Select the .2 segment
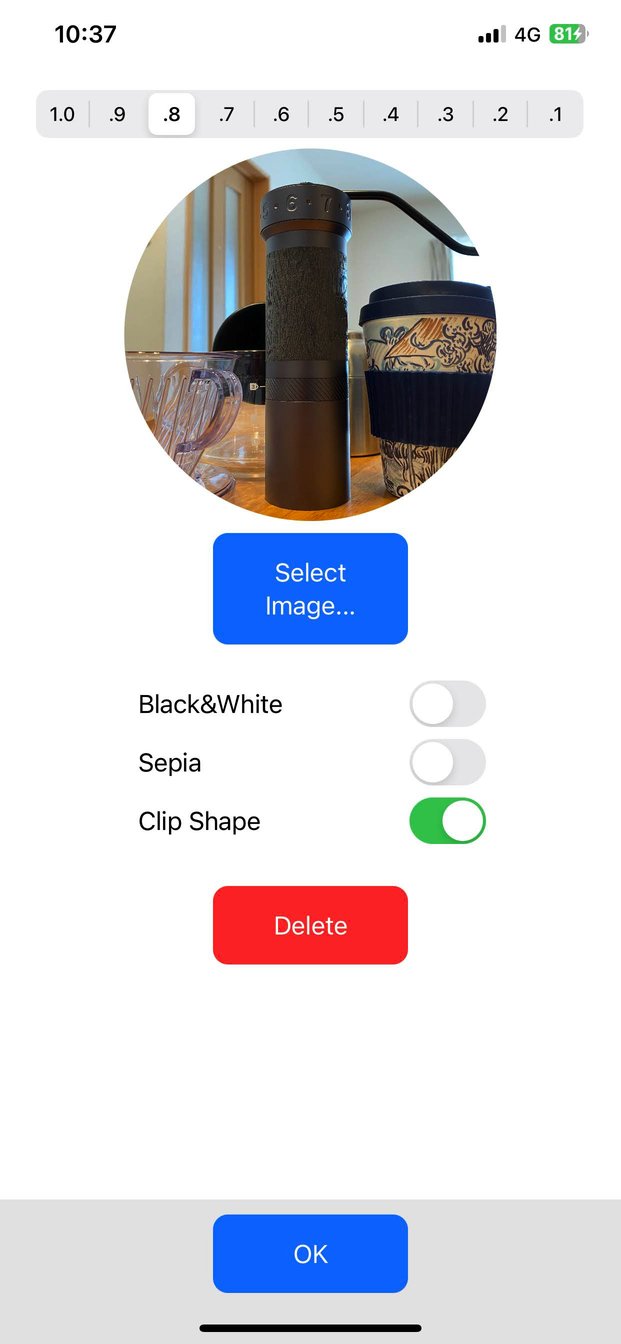The height and width of the screenshot is (1344, 621). point(500,115)
